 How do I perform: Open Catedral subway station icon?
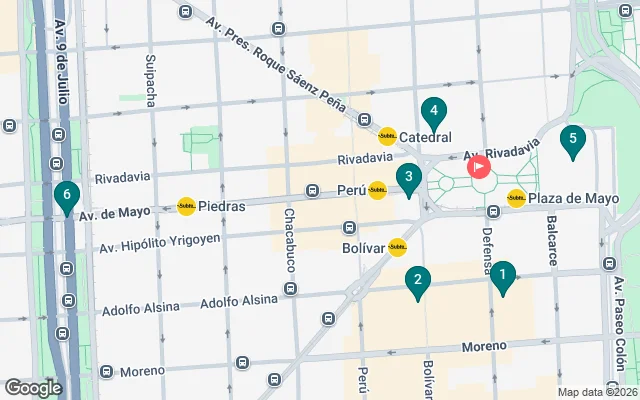pyautogui.click(x=388, y=137)
